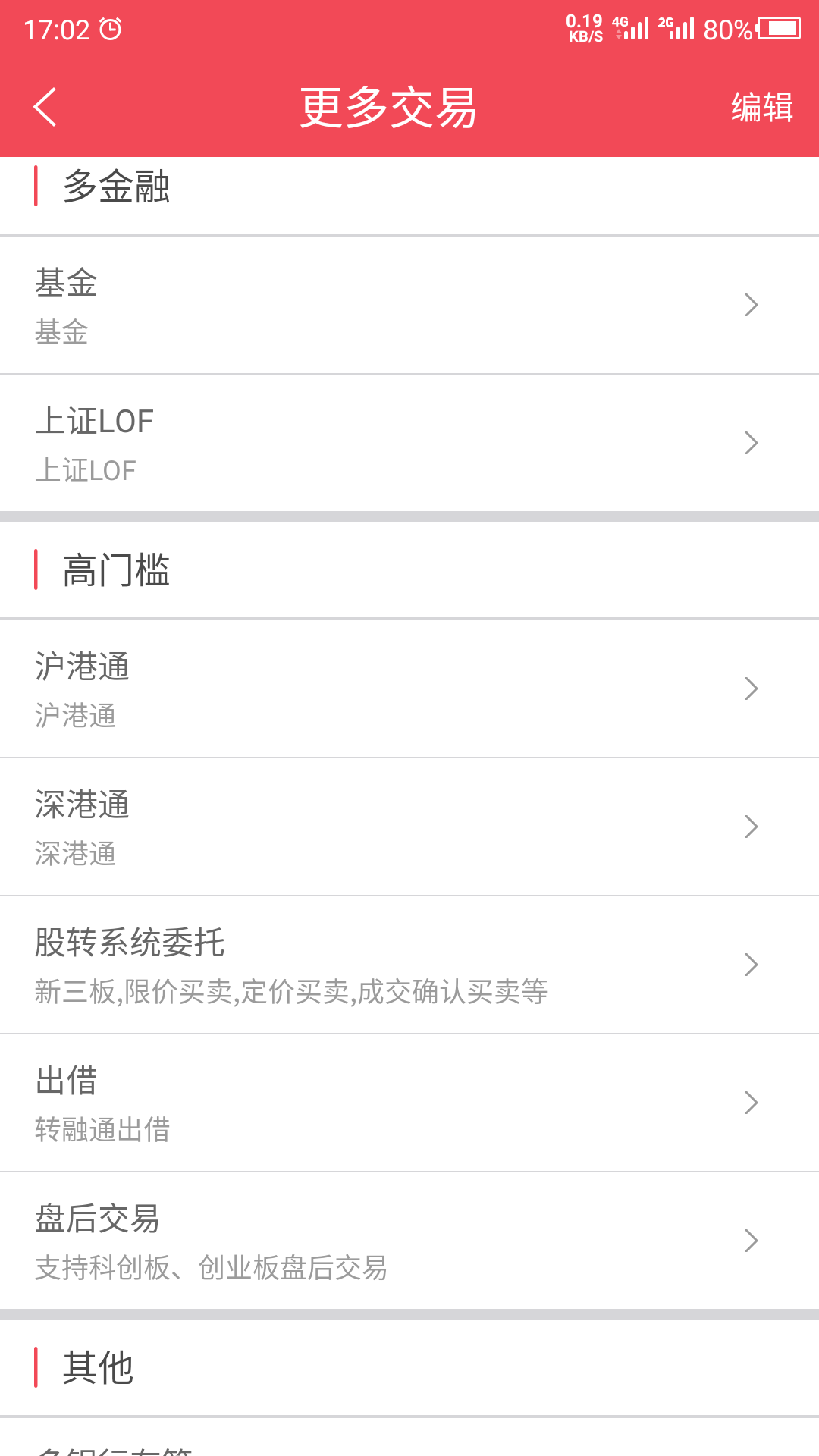This screenshot has width=819, height=1456.
Task: Open the 盘后交易 row
Action: tap(409, 1241)
